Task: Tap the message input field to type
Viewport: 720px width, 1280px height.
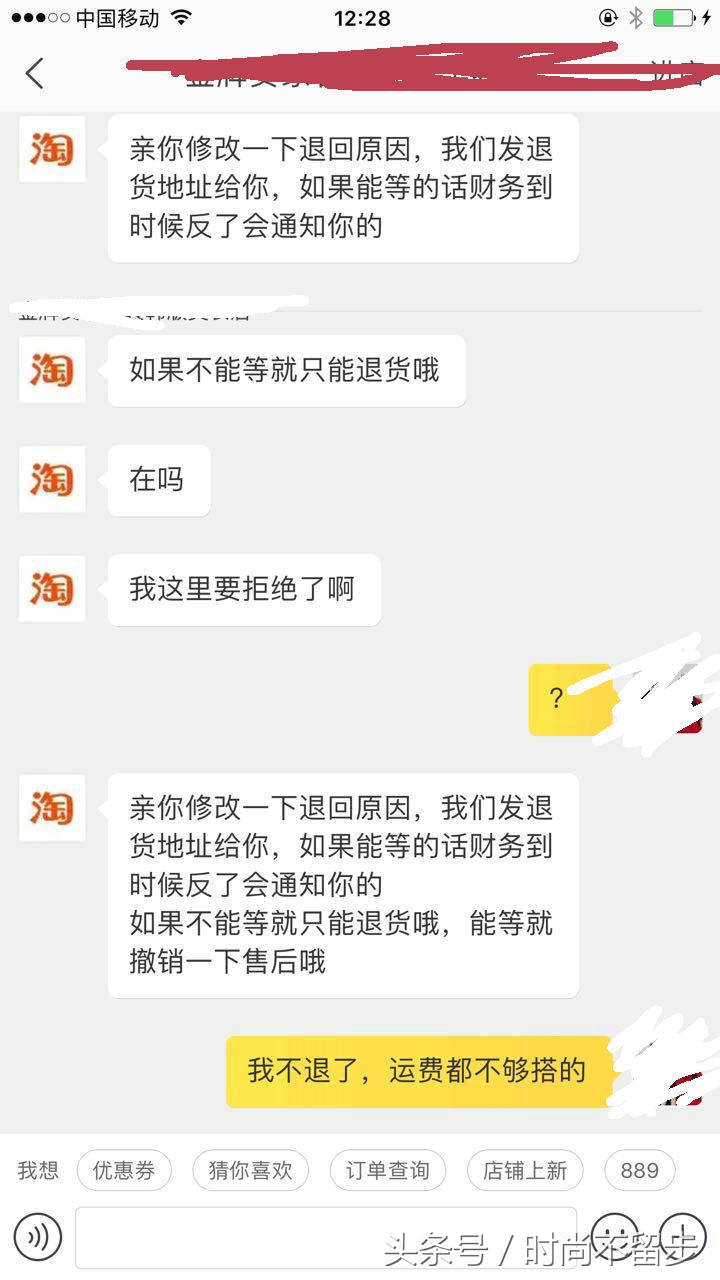Action: 330,1237
